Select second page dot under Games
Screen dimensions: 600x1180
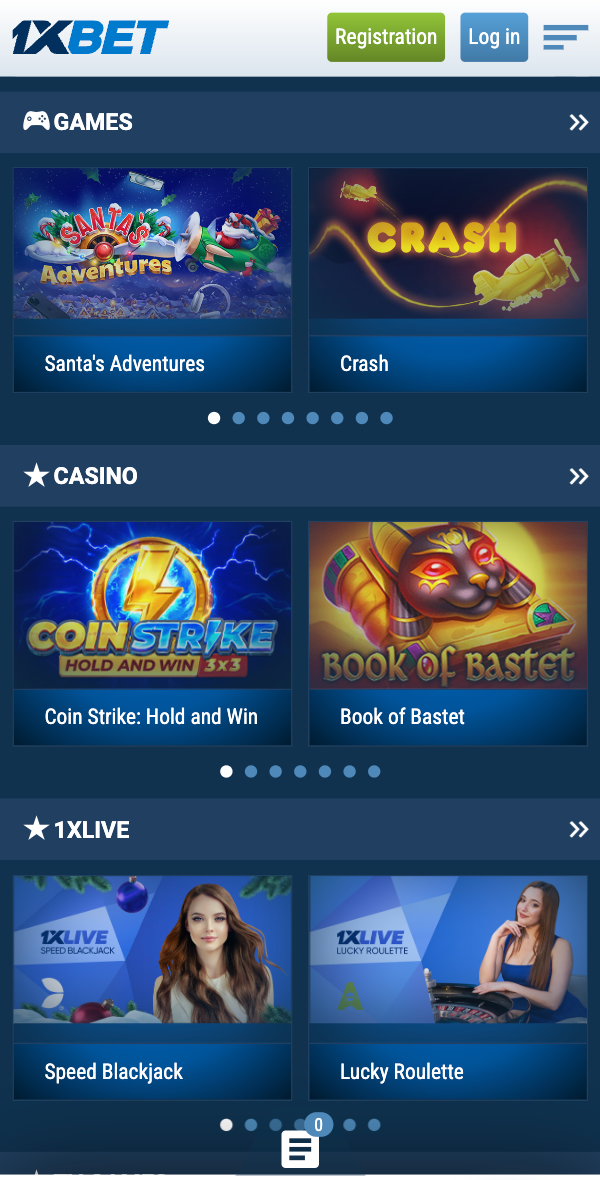[x=238, y=418]
